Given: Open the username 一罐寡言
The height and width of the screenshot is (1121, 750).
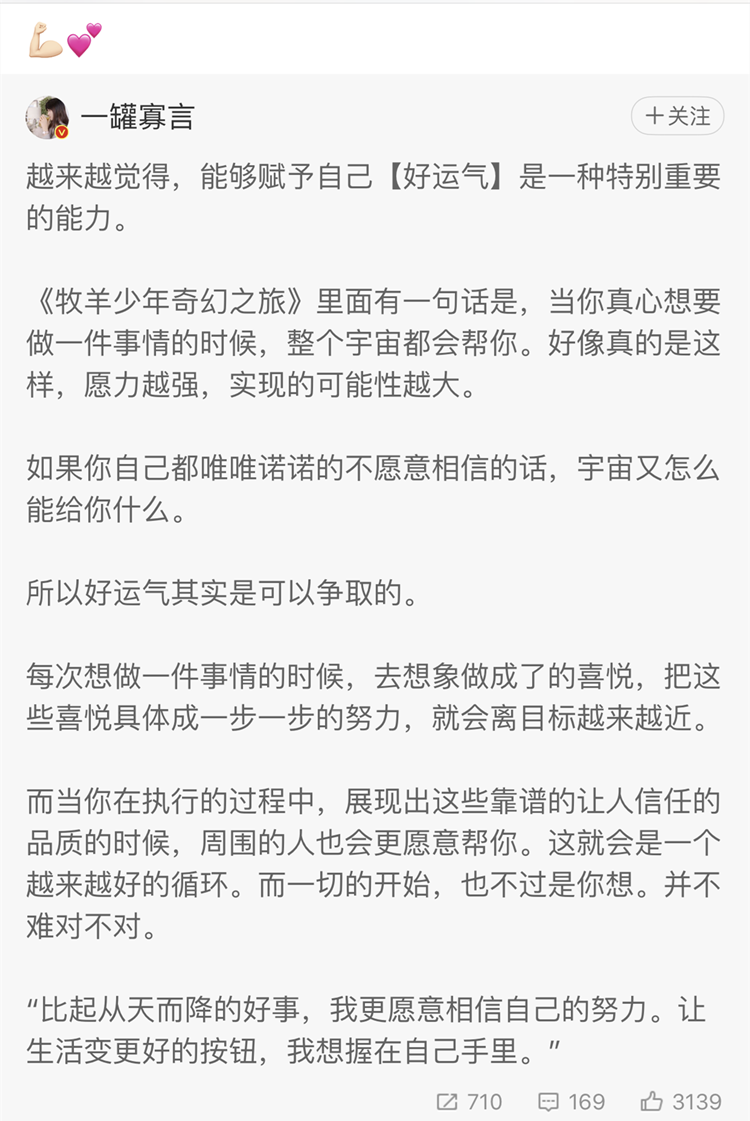Looking at the screenshot, I should [137, 118].
